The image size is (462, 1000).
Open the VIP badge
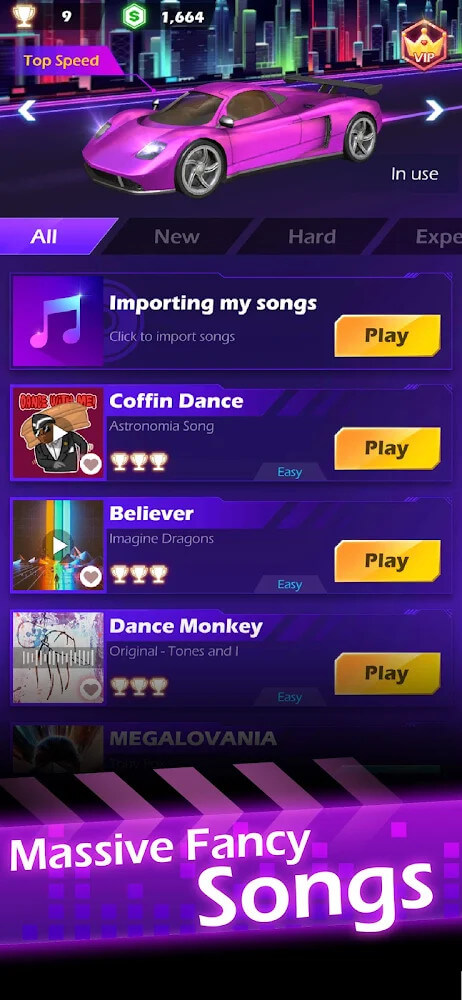[424, 45]
